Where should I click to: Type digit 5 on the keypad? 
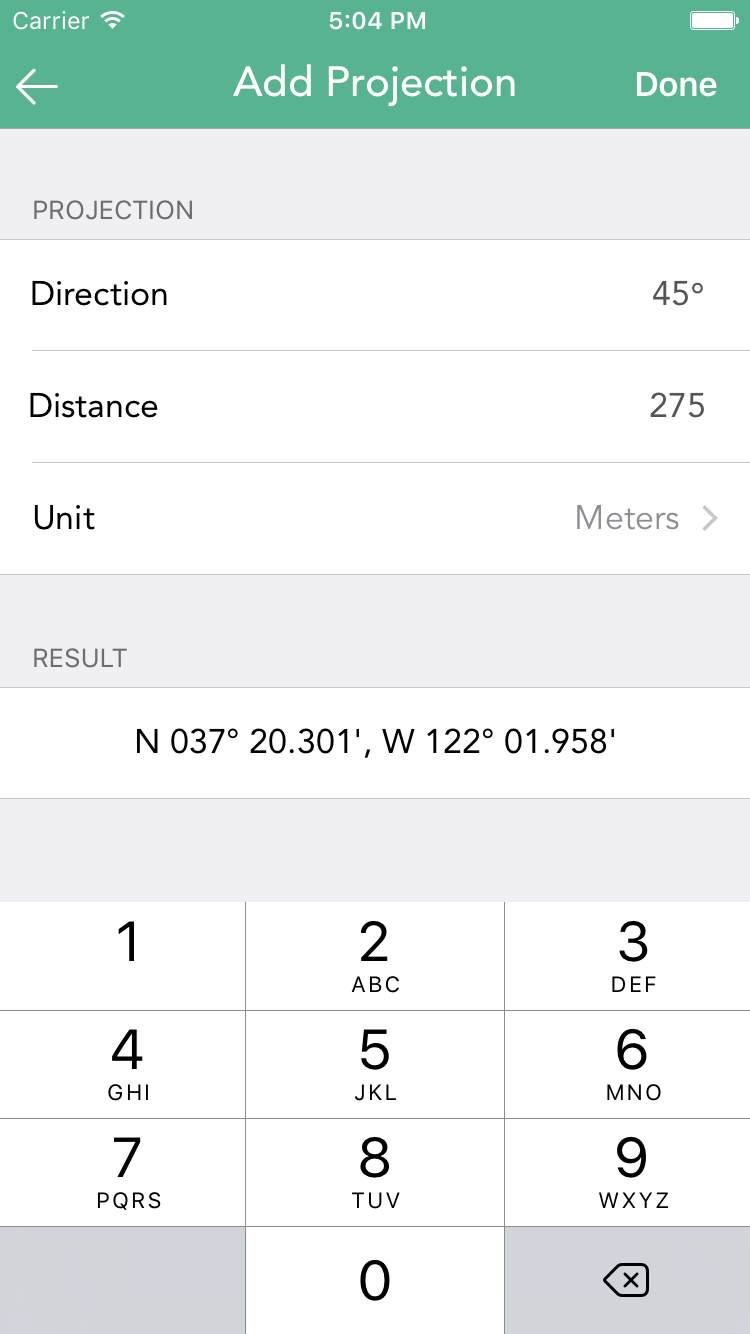tap(375, 1064)
